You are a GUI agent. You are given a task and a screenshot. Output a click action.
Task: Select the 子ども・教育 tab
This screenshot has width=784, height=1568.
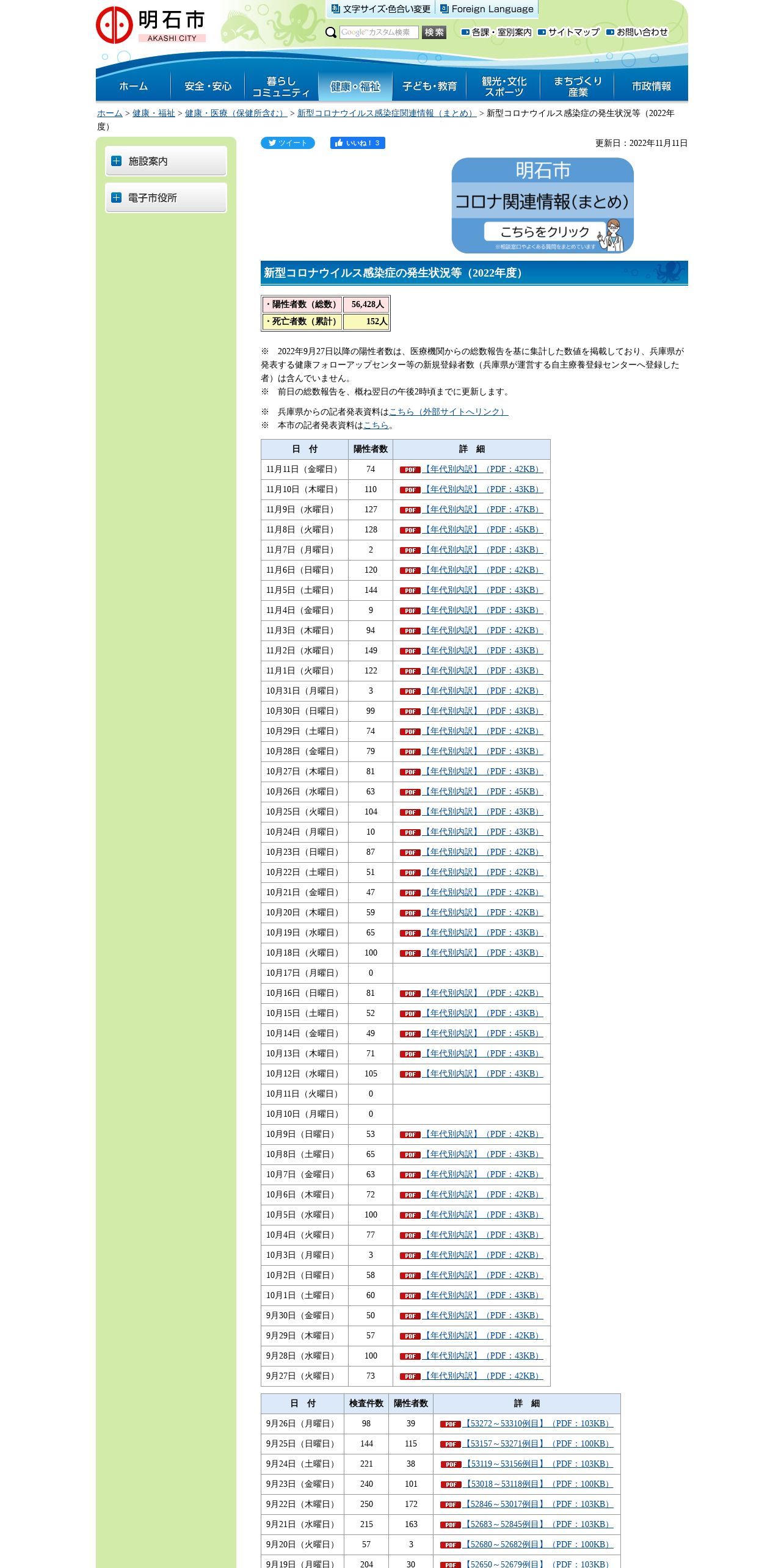[x=429, y=86]
